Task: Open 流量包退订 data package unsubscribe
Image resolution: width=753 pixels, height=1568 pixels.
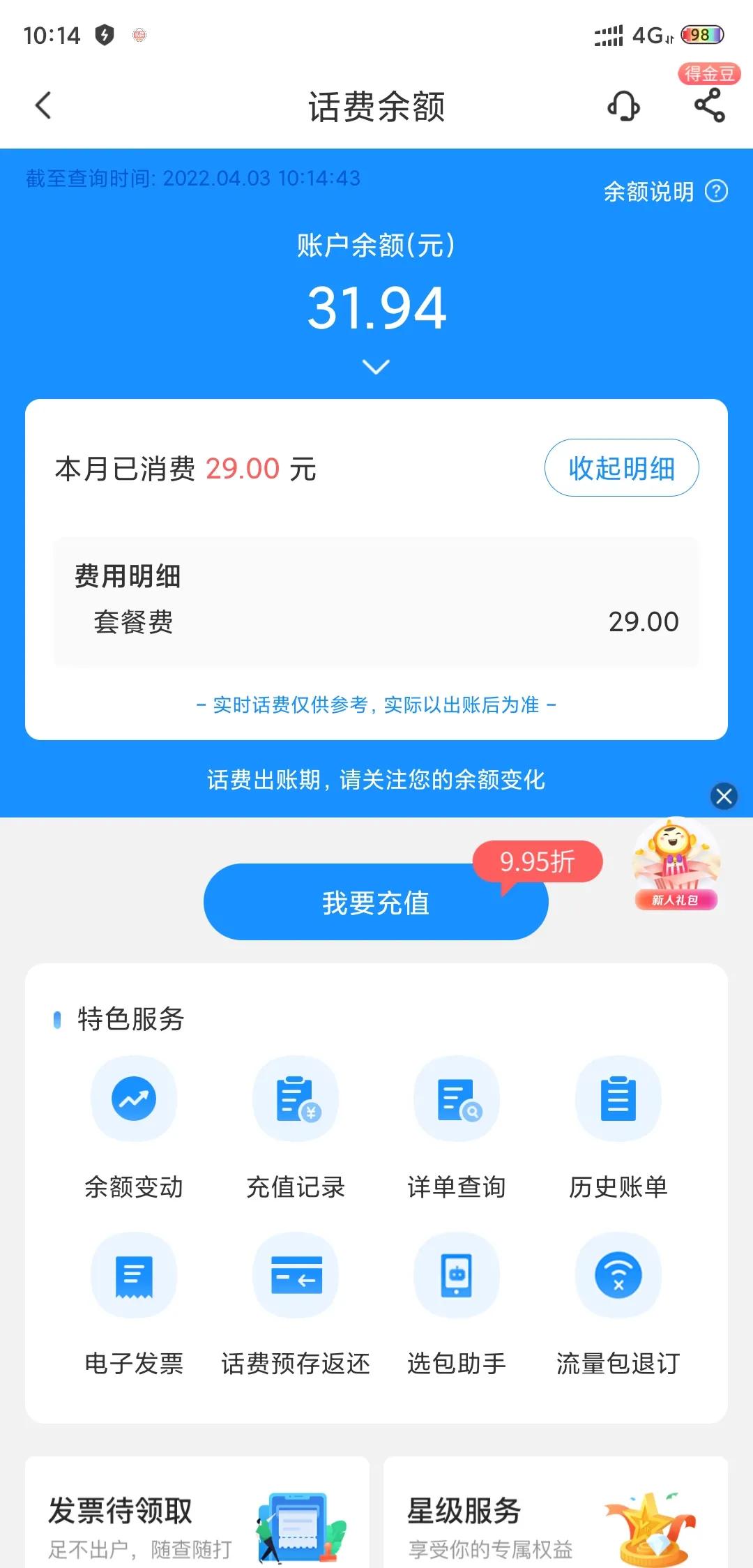Action: click(x=618, y=1308)
